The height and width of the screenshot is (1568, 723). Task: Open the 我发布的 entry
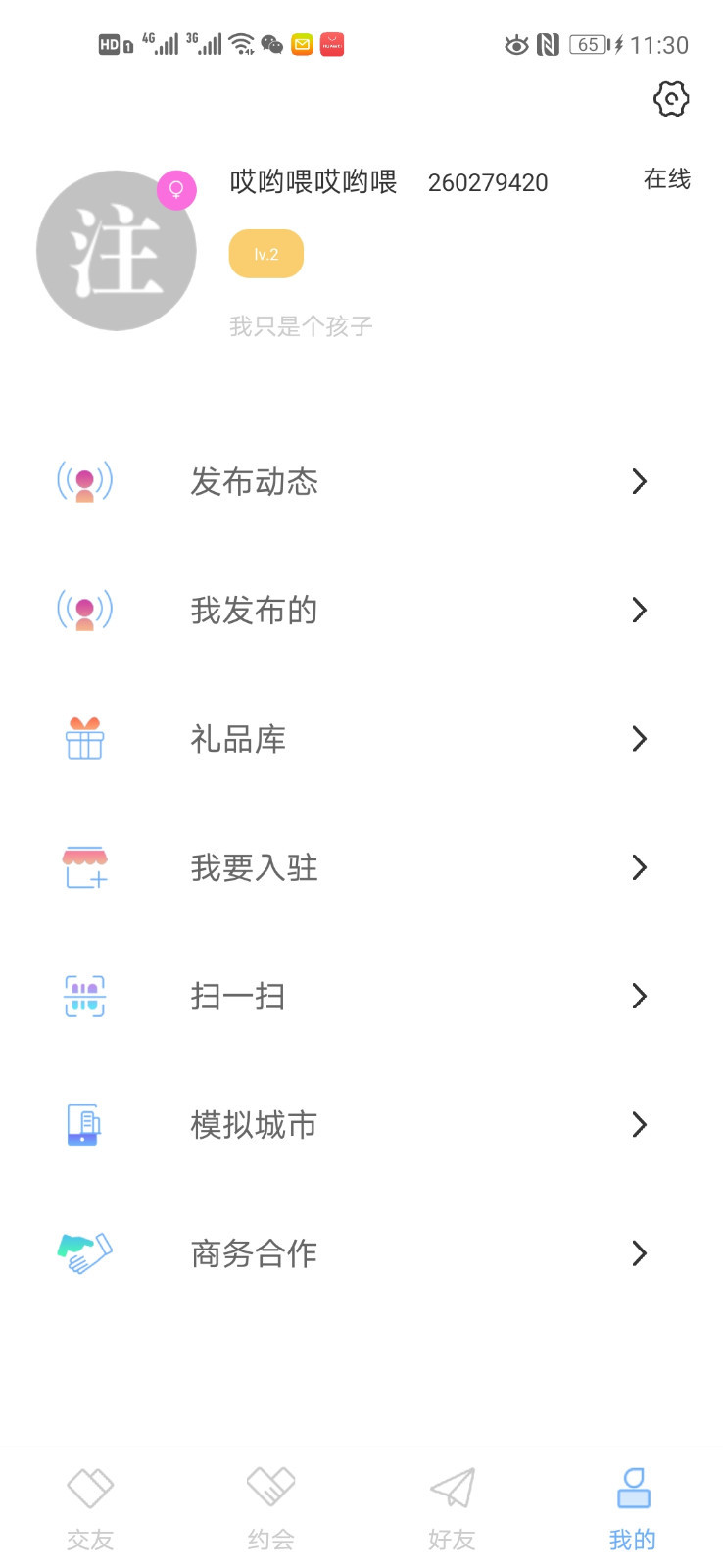[x=253, y=610]
